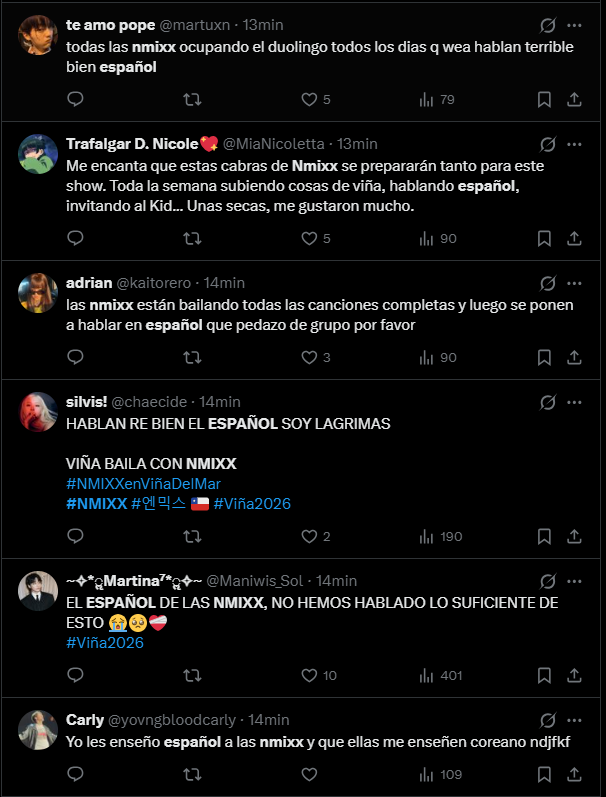Open te amo pope's profile avatar
Screen dimensions: 606x797
(38, 36)
